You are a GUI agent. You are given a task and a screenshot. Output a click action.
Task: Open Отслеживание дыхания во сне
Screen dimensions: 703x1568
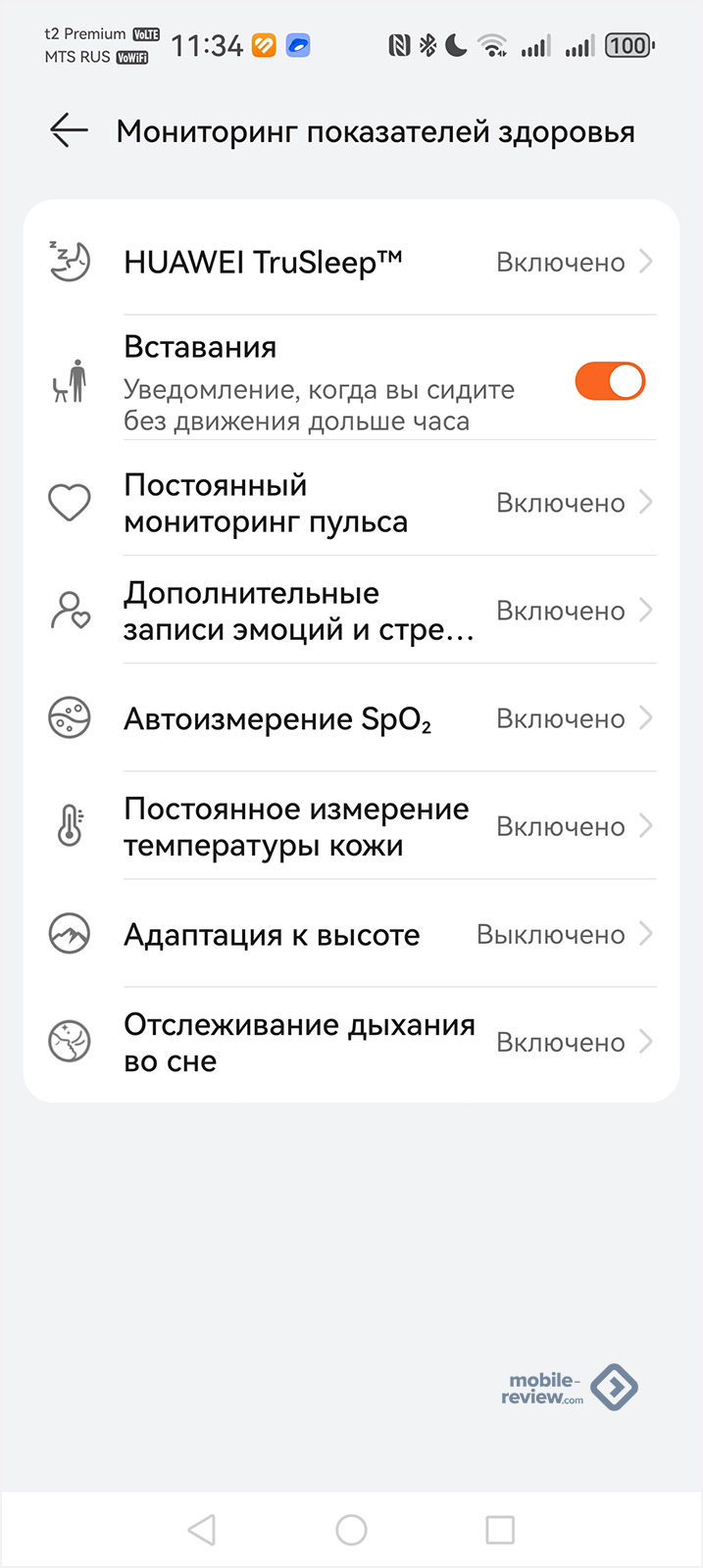pyautogui.click(x=351, y=1042)
